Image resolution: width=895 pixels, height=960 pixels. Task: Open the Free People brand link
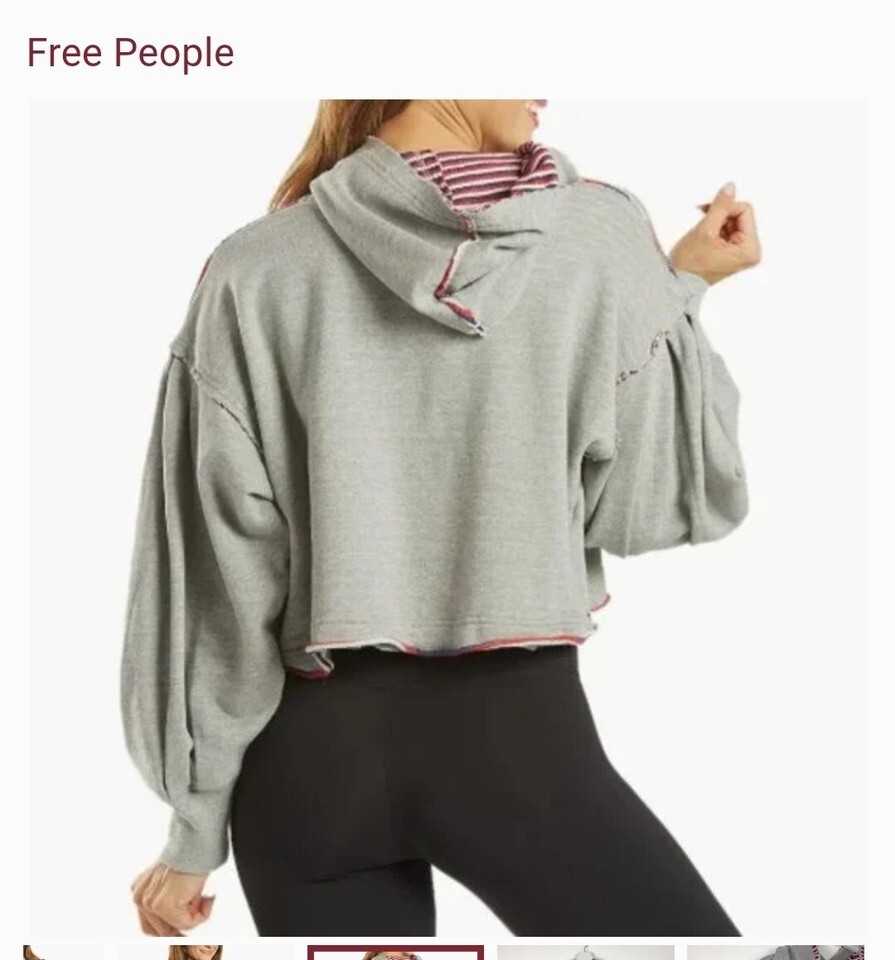pyautogui.click(x=130, y=53)
